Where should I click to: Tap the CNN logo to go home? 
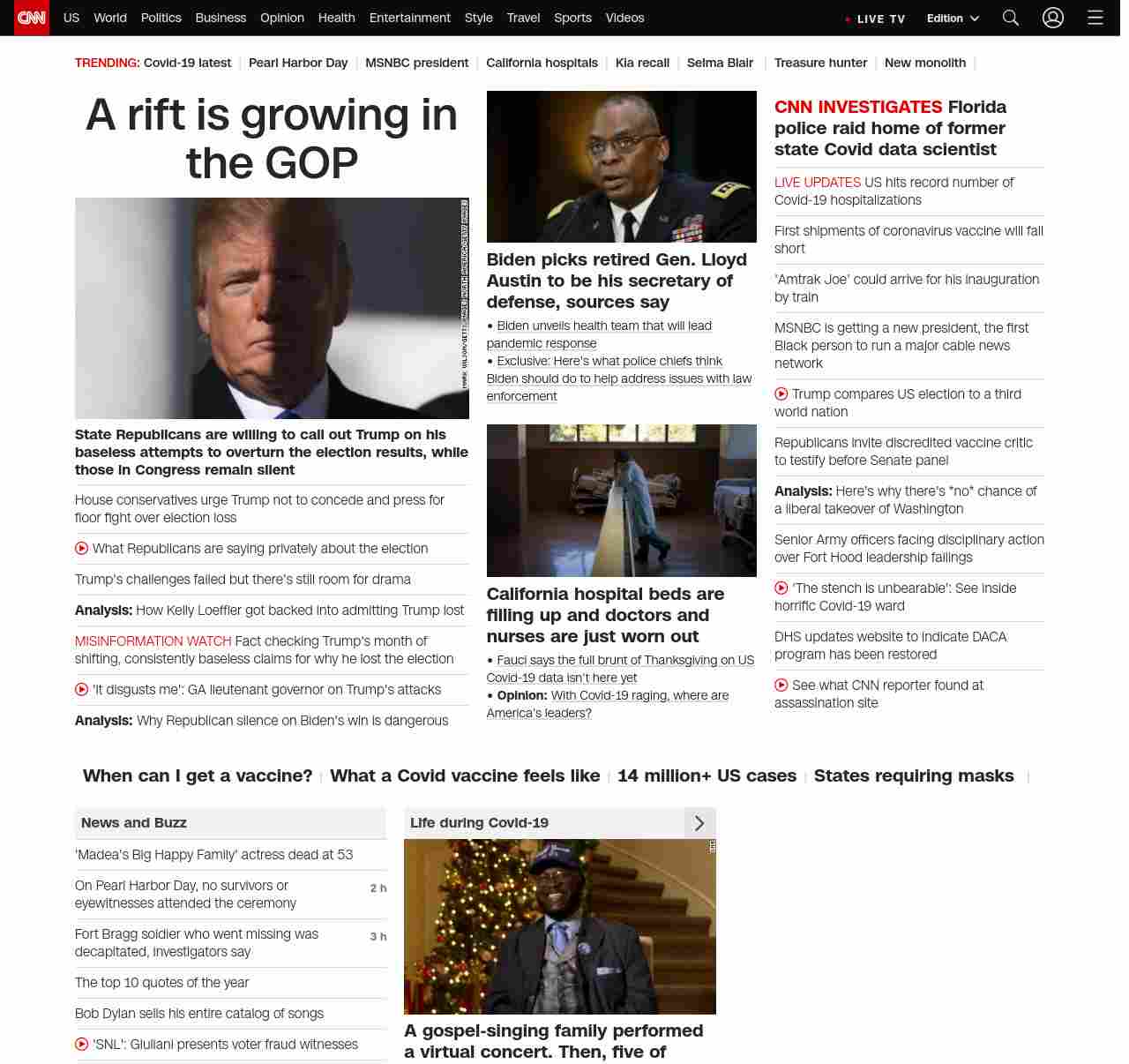coord(32,18)
